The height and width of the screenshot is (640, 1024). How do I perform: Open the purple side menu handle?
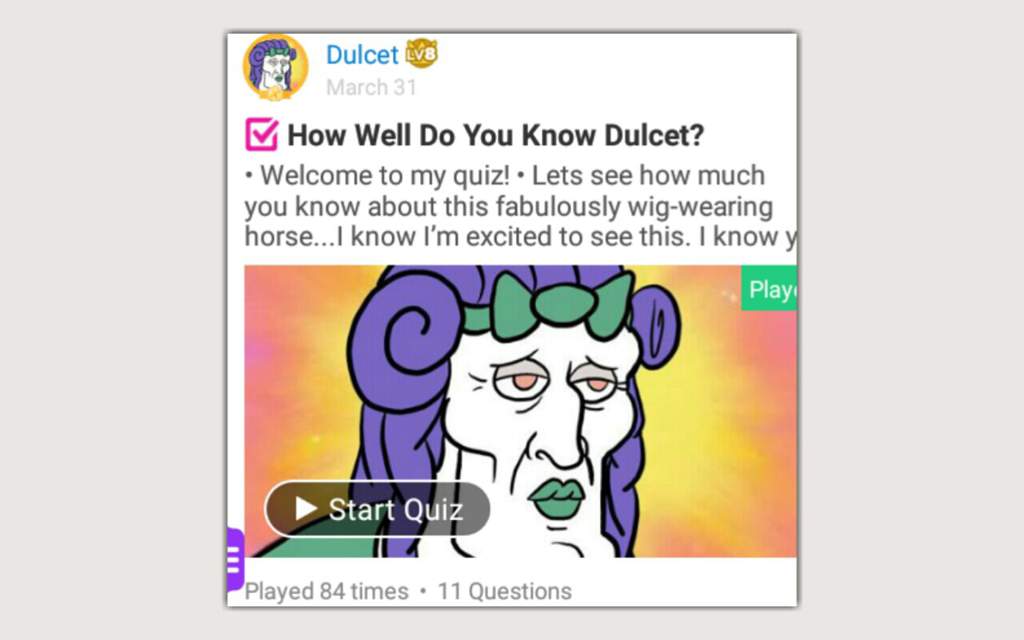[x=235, y=559]
